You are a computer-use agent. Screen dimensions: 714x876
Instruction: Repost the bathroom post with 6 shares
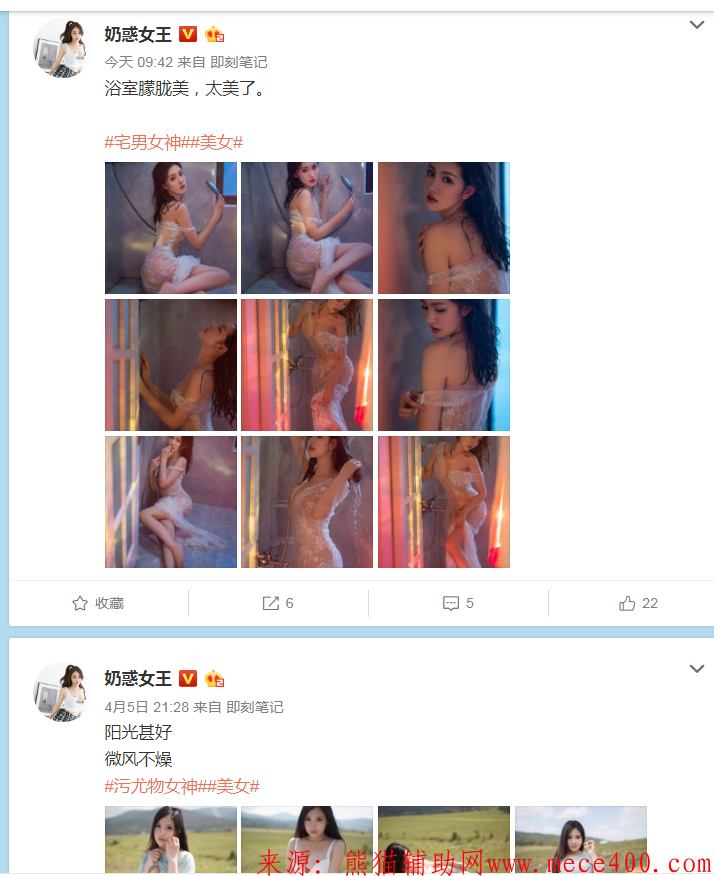pyautogui.click(x=278, y=603)
